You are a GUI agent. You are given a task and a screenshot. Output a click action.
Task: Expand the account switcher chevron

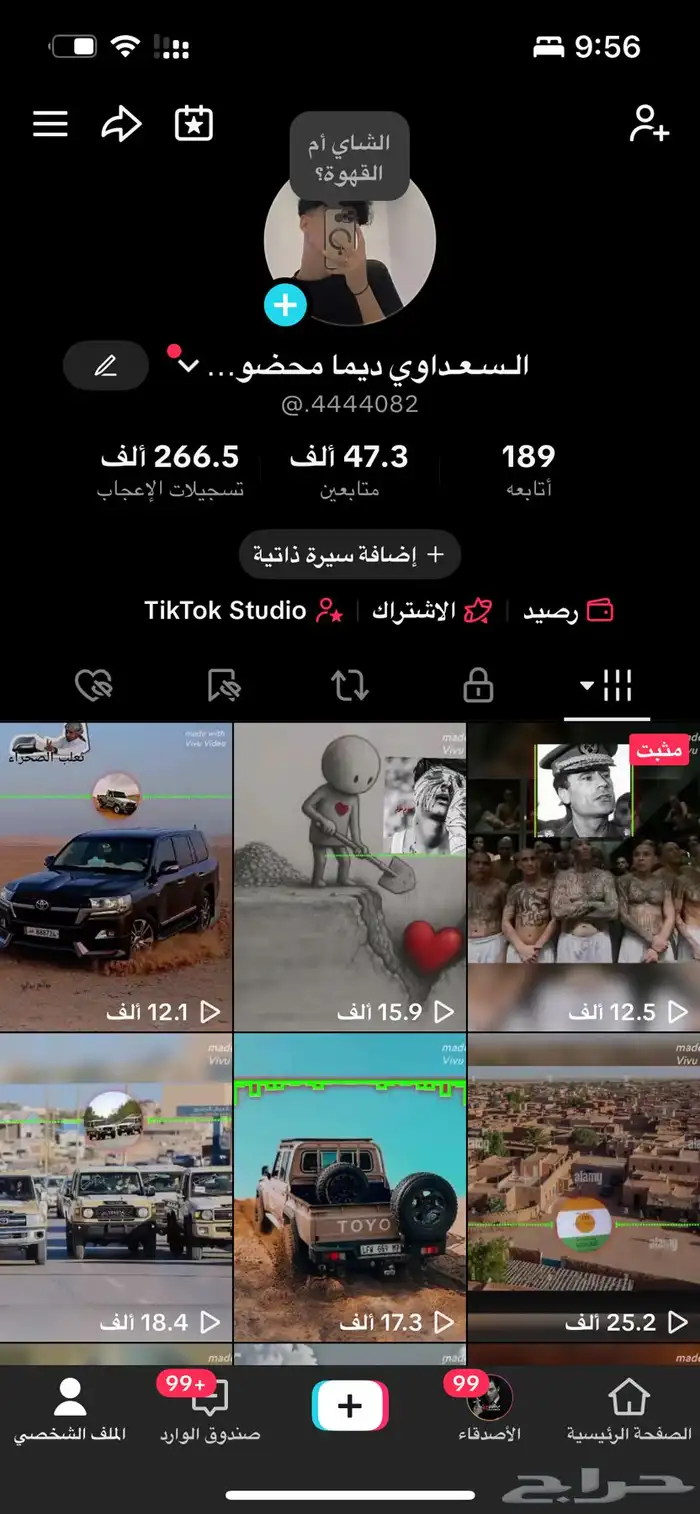tap(188, 366)
